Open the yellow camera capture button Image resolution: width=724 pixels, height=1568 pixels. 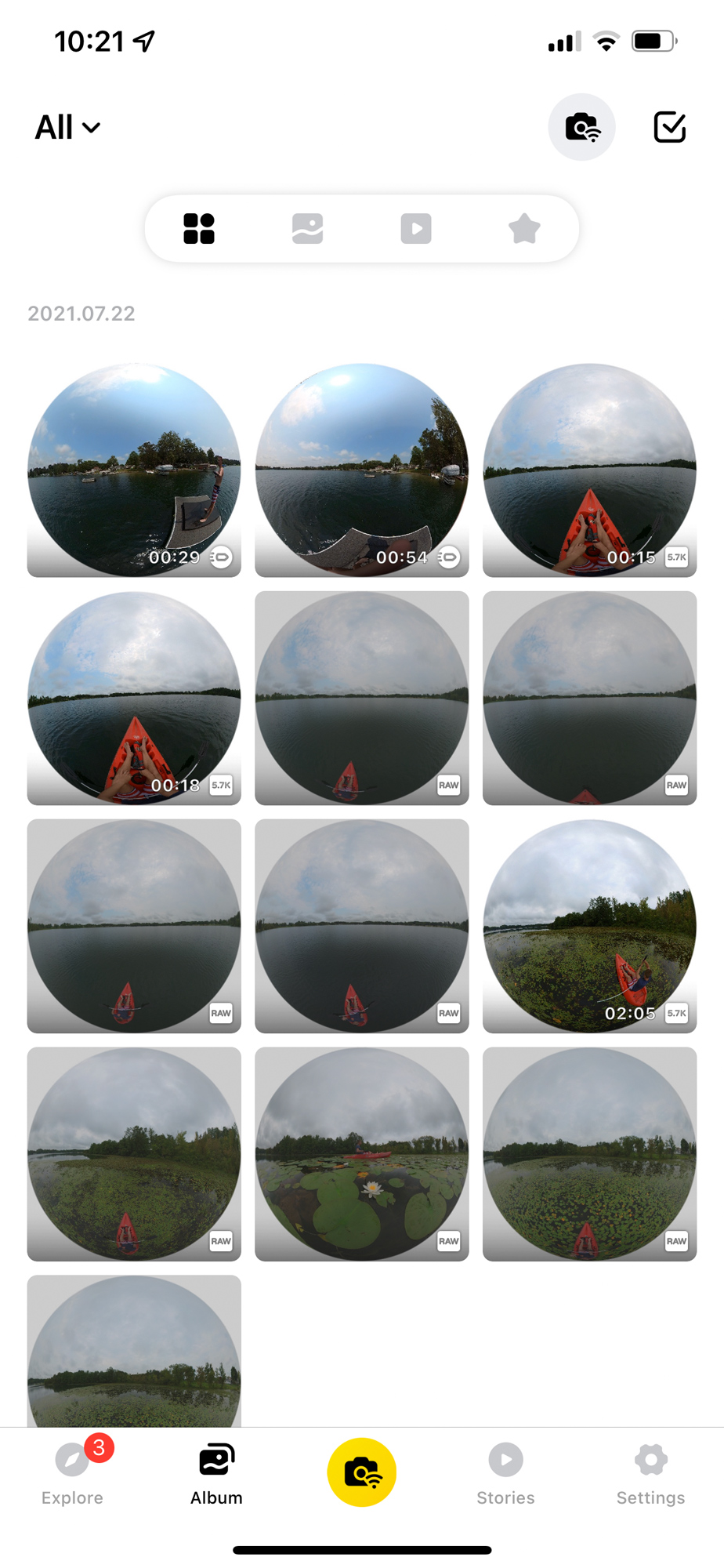(x=362, y=1472)
